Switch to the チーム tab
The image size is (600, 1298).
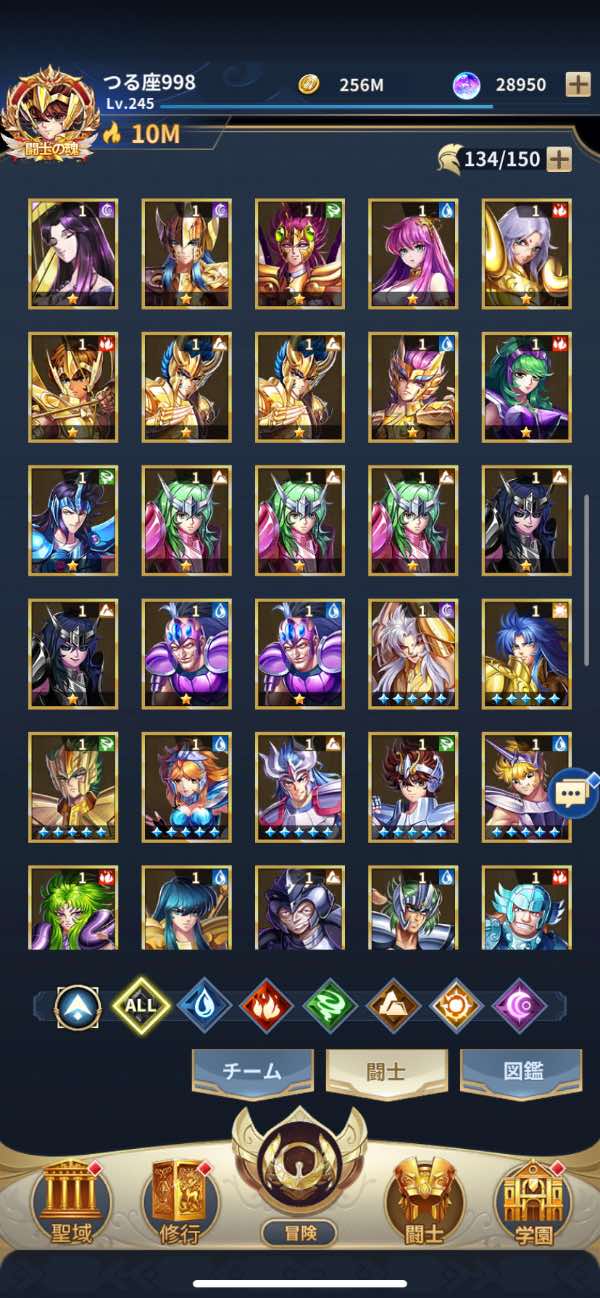pyautogui.click(x=252, y=1071)
